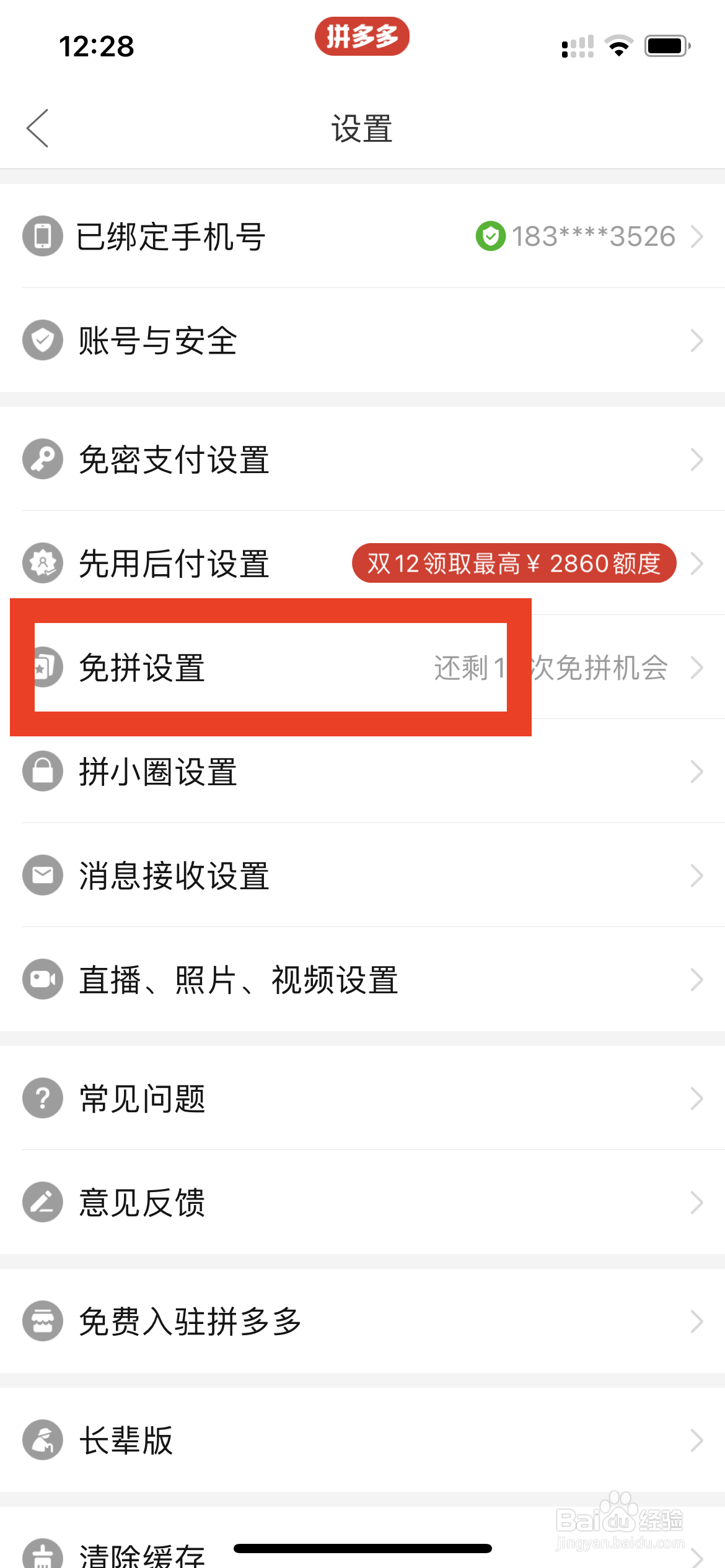Click the camera icon beside 直播、照片、视频设置
Screen dimensions: 725x1568
(x=41, y=979)
